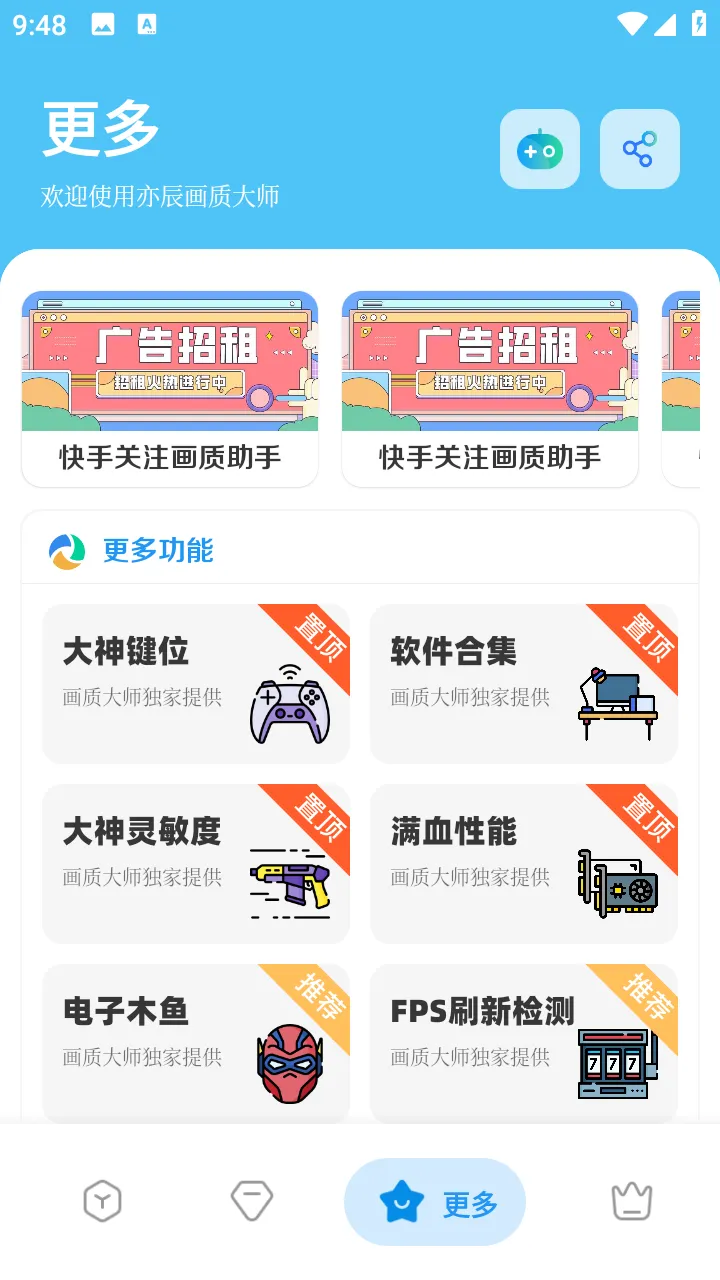720x1280 pixels.
Task: Click the desk computer icon on 软件合集 card
Action: tap(617, 700)
